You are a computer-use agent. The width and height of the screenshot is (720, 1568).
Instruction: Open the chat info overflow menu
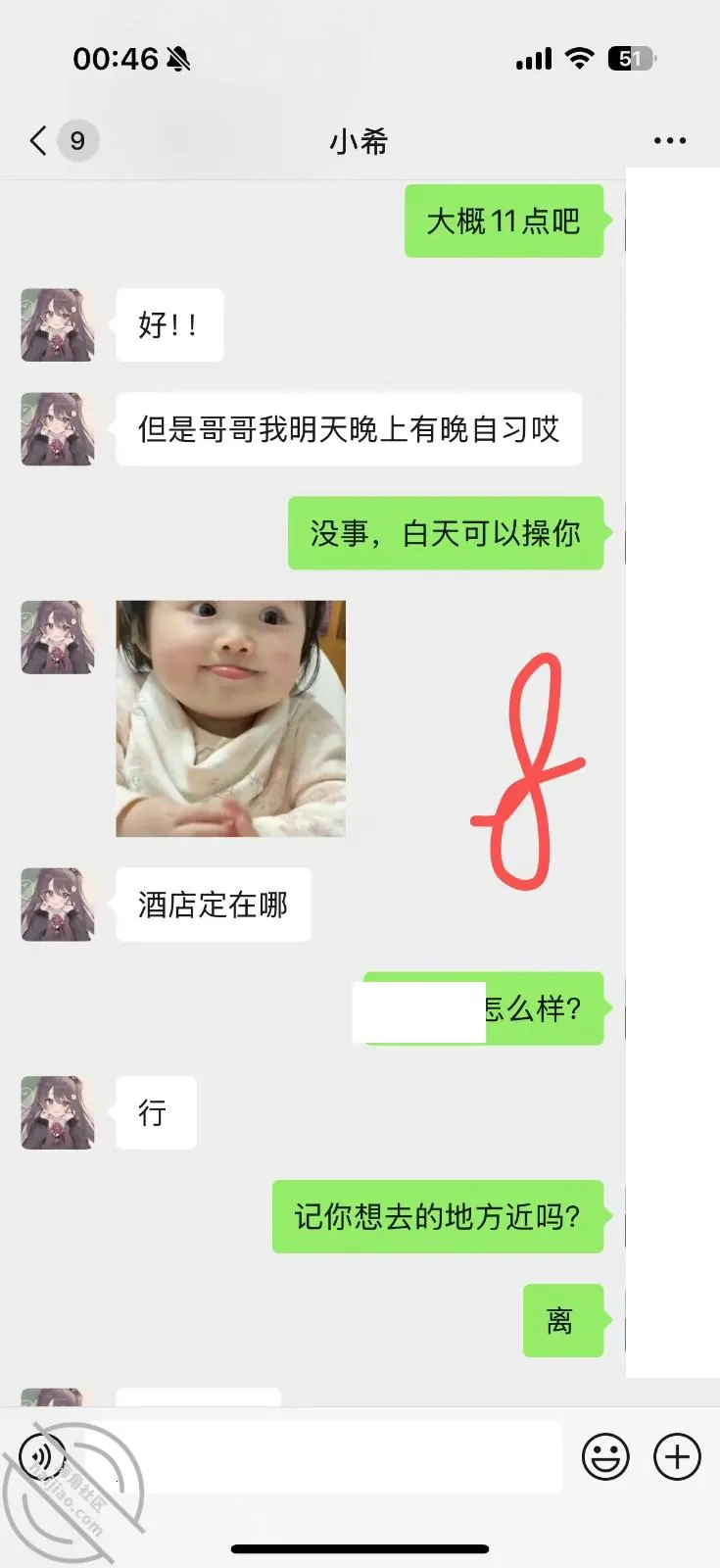click(x=670, y=141)
